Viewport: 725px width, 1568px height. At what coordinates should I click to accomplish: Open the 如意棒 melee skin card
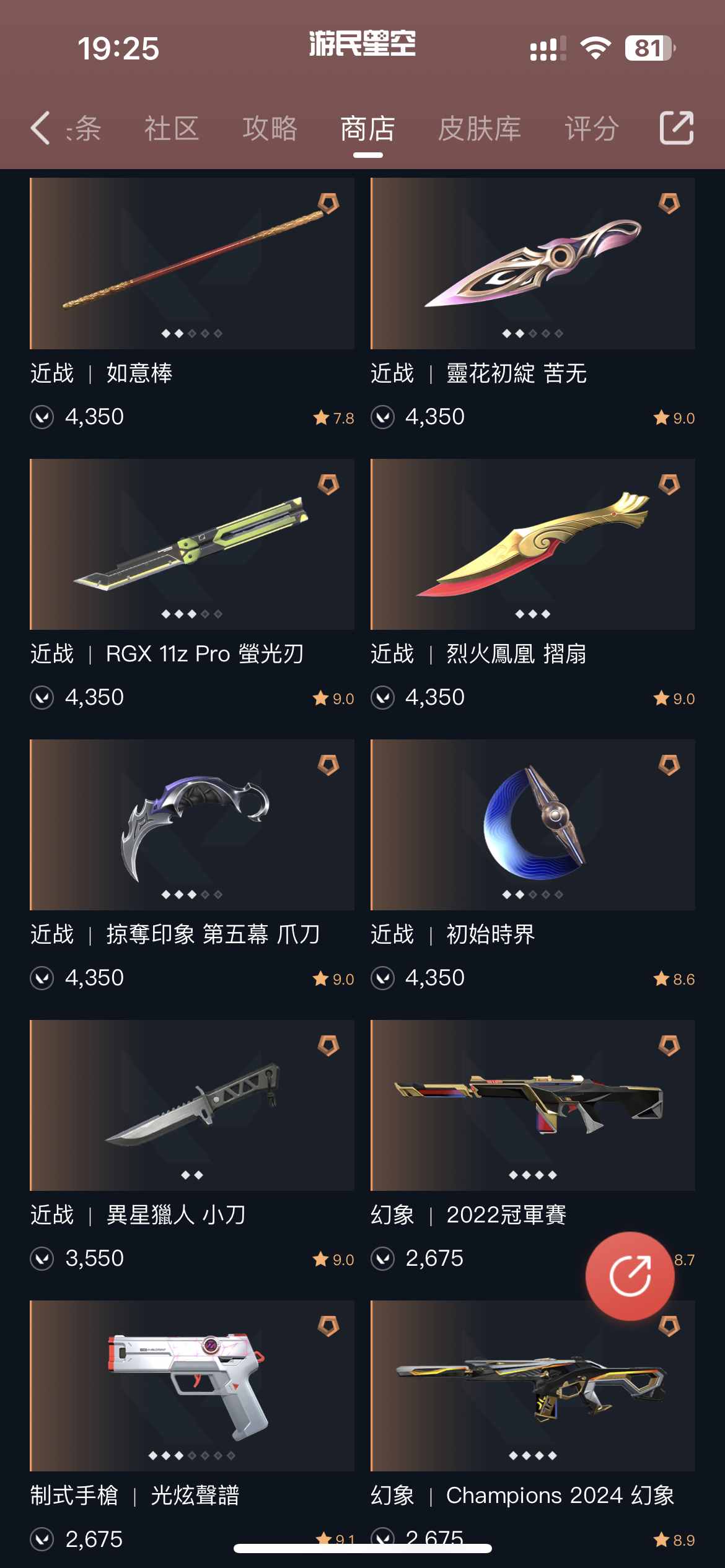(192, 264)
